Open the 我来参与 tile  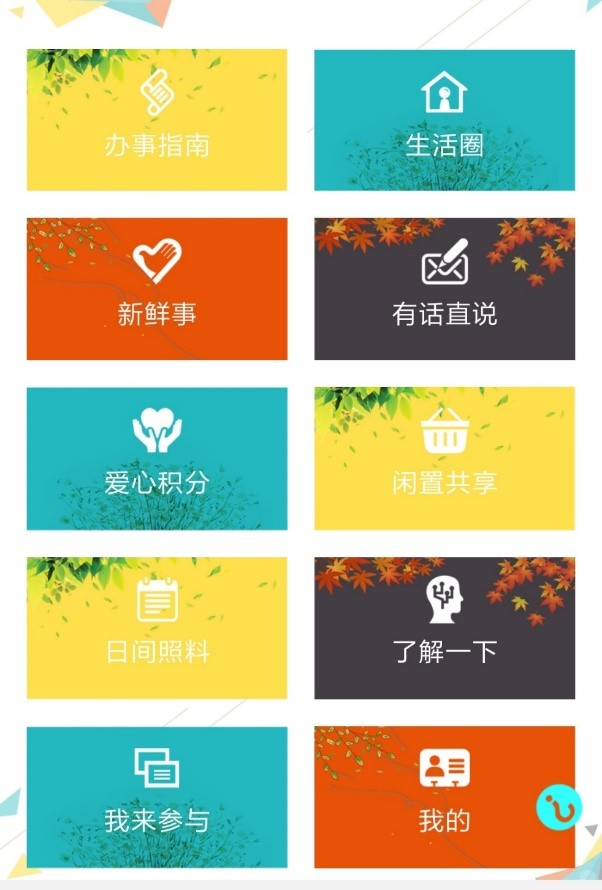pos(157,797)
